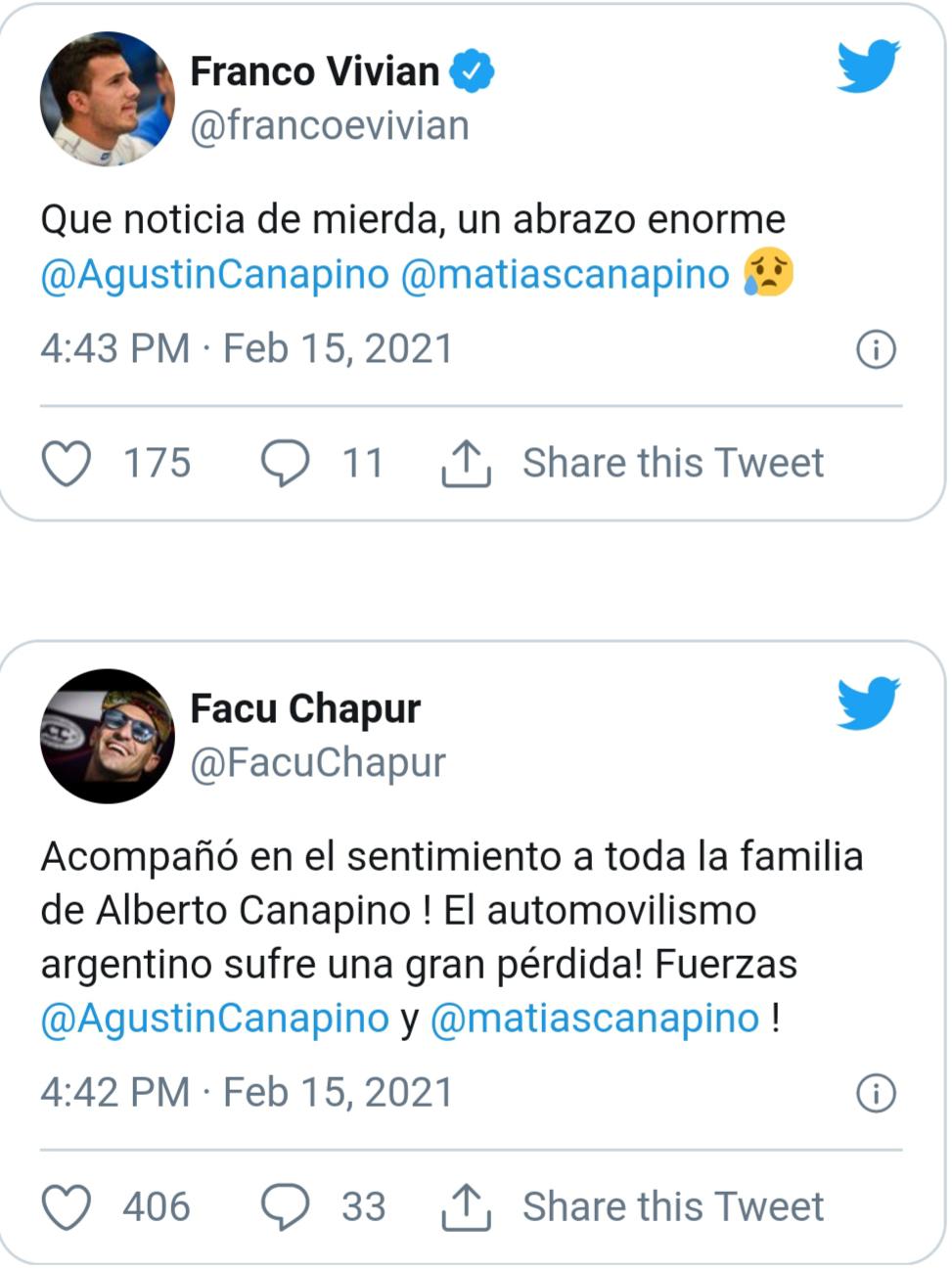Open Franco Vivian's profile picture
This screenshot has height=1270, width=952.
[x=107, y=99]
